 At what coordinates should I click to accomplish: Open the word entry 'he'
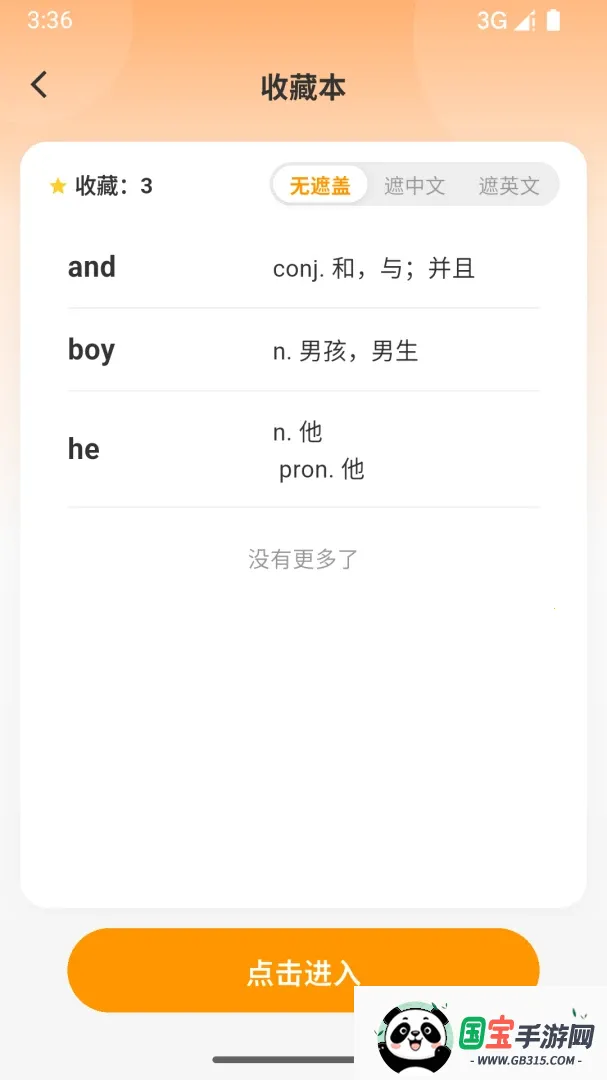(x=303, y=450)
